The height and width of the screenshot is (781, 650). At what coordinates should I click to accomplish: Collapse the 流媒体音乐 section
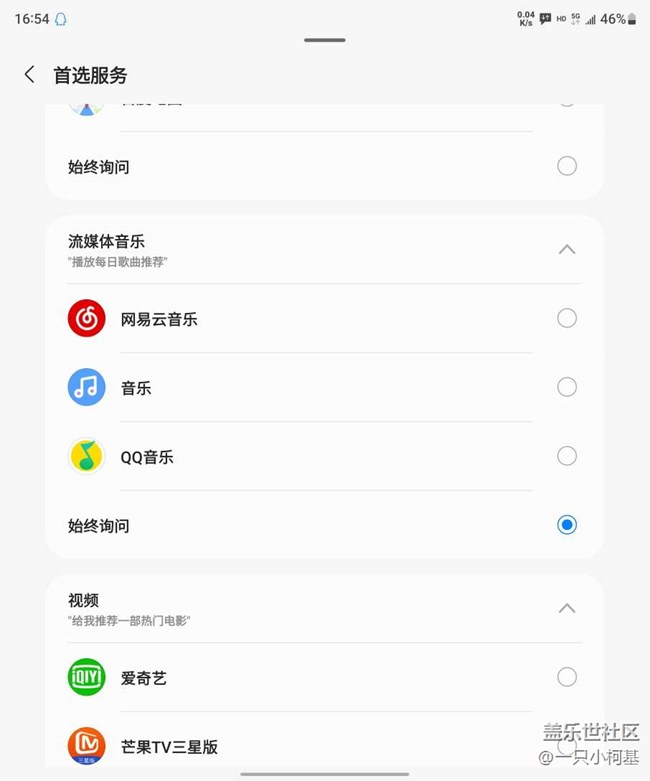click(x=566, y=249)
